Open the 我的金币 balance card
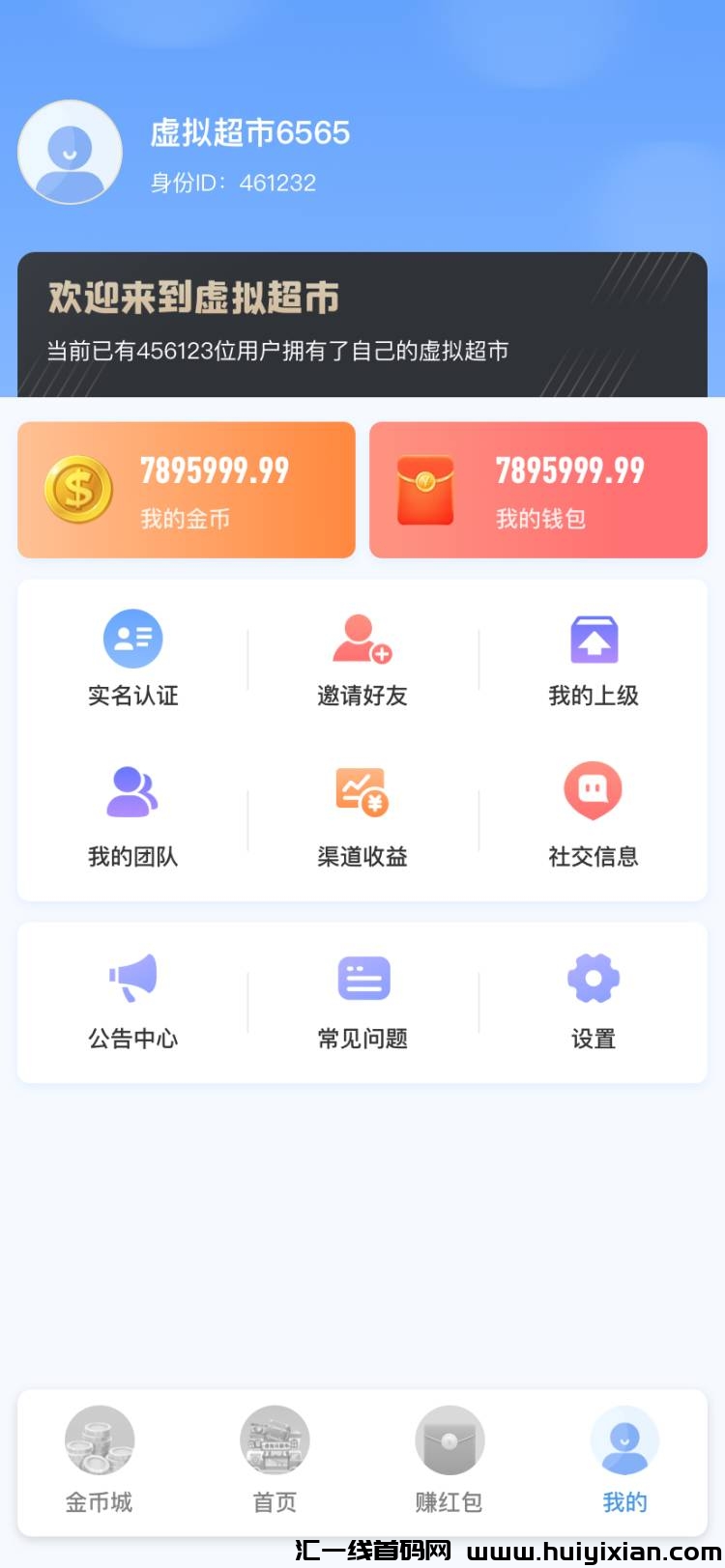 click(186, 489)
